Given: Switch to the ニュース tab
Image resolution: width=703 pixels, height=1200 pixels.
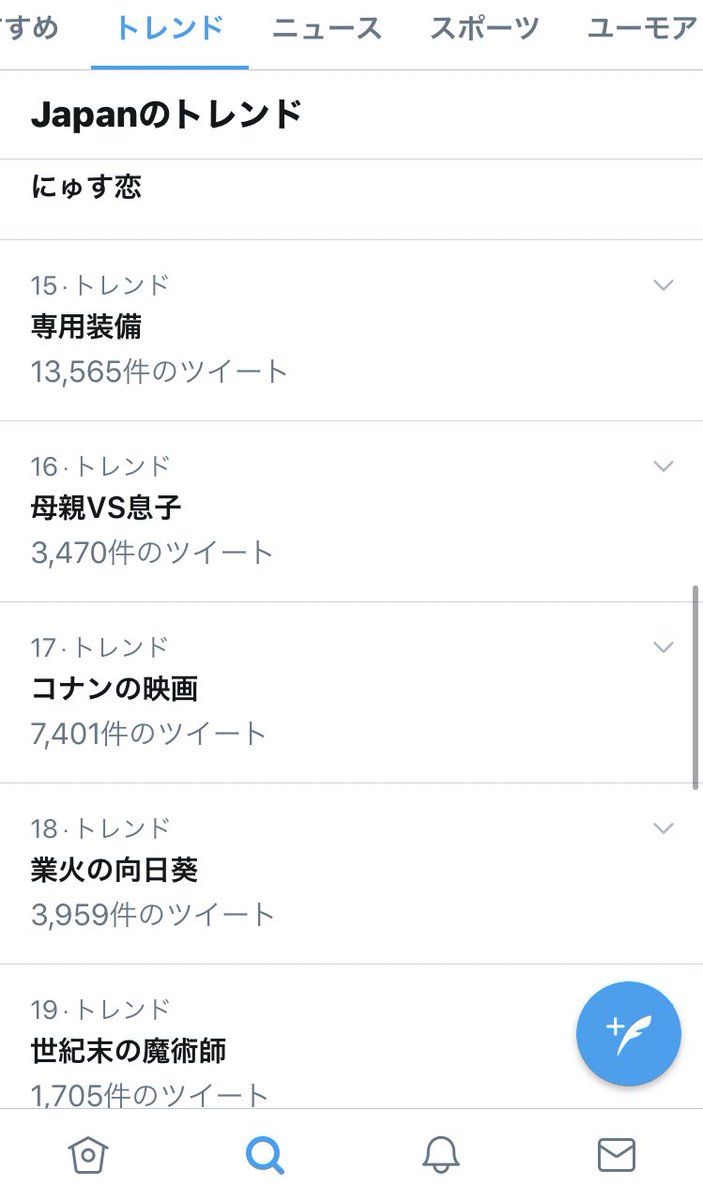Looking at the screenshot, I should [x=327, y=28].
